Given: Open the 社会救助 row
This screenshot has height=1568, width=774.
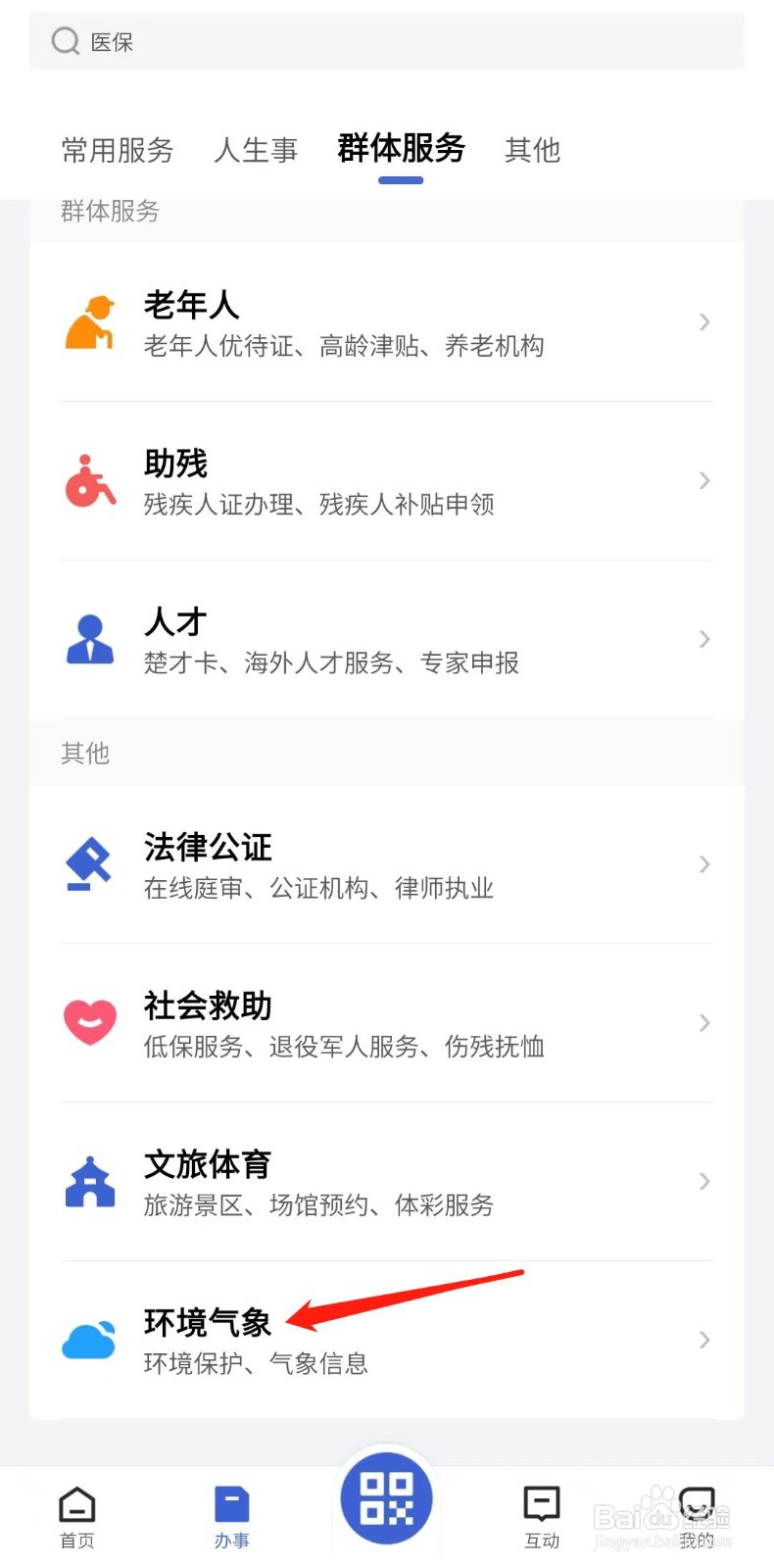Looking at the screenshot, I should 387,1023.
